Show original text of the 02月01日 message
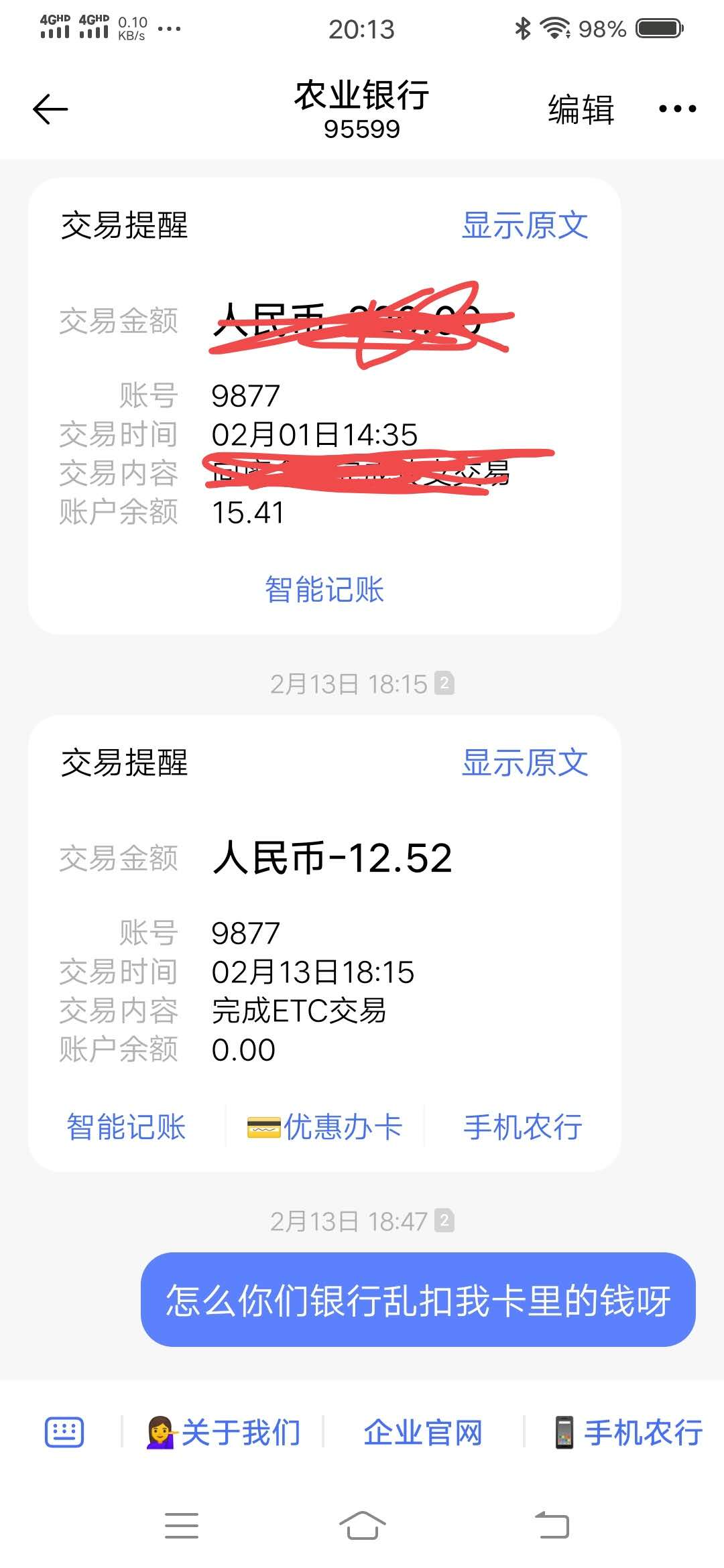Viewport: 724px width, 1568px height. (x=525, y=225)
